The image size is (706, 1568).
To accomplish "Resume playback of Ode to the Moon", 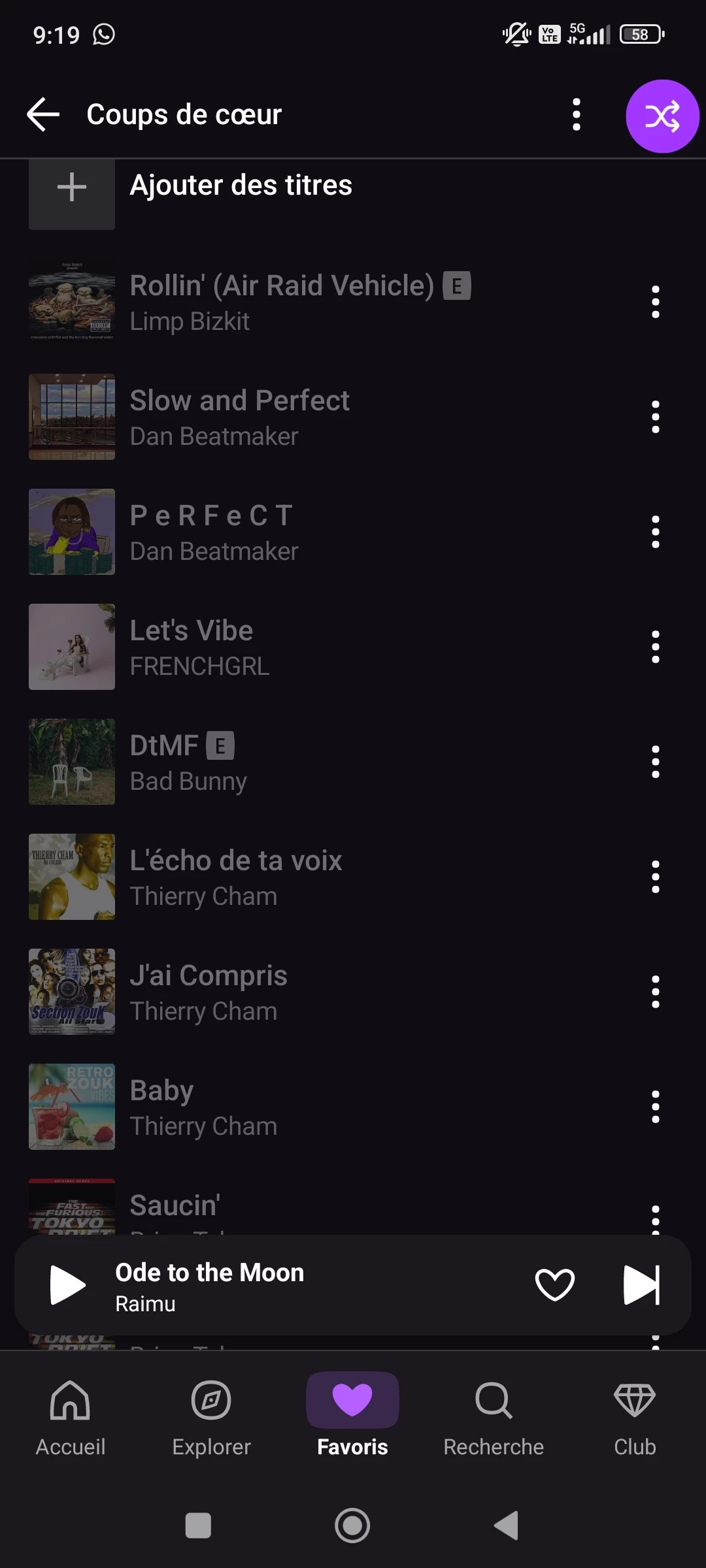I will click(x=67, y=1285).
